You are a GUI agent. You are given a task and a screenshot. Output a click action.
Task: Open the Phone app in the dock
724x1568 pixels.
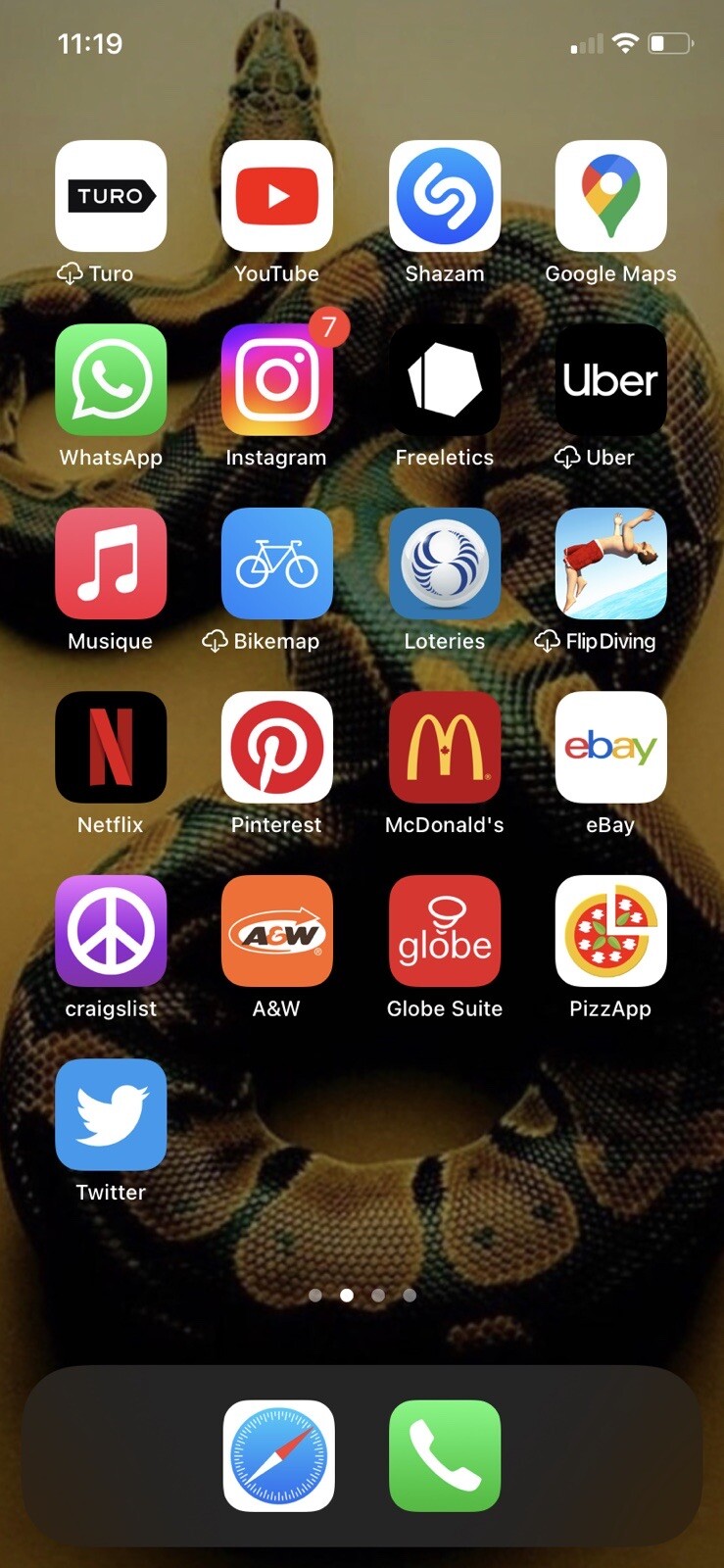pyautogui.click(x=445, y=1456)
